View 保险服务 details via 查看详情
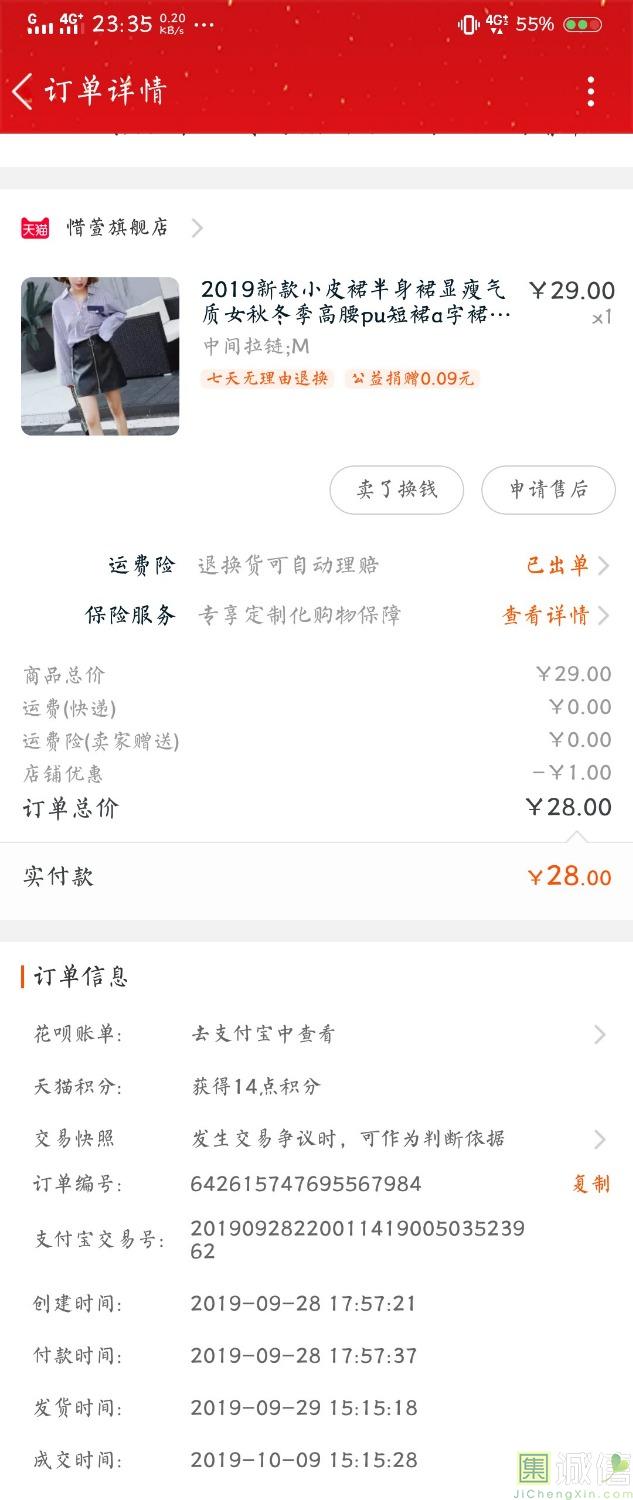Screen dimensions: 633x1500 [553, 615]
